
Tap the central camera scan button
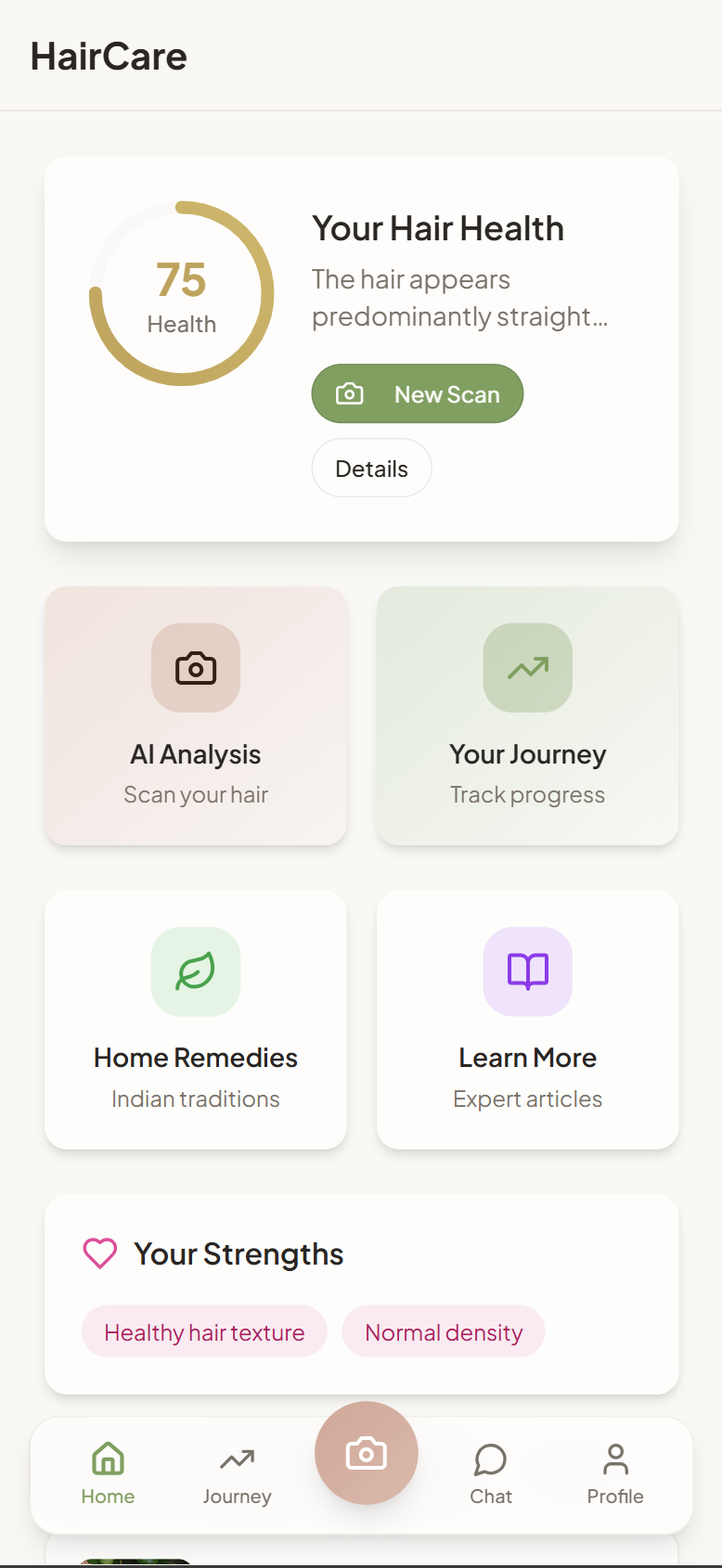tap(366, 1453)
